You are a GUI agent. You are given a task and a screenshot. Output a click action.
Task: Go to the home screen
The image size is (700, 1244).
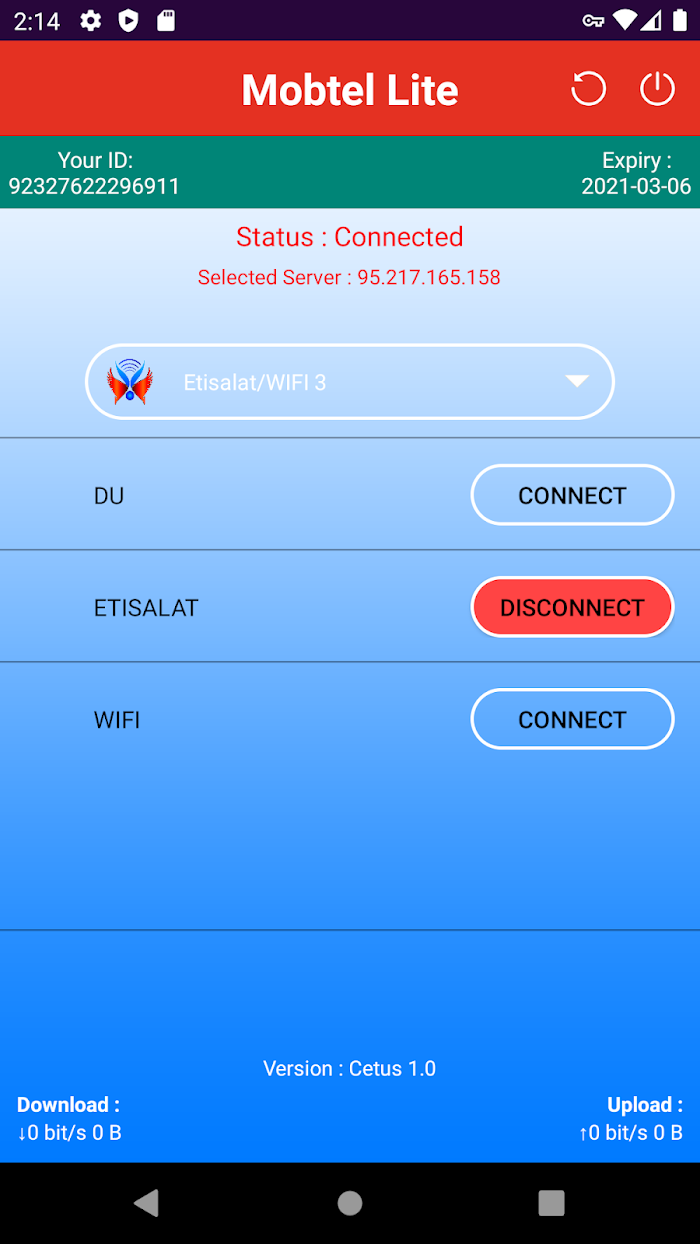coord(350,1203)
